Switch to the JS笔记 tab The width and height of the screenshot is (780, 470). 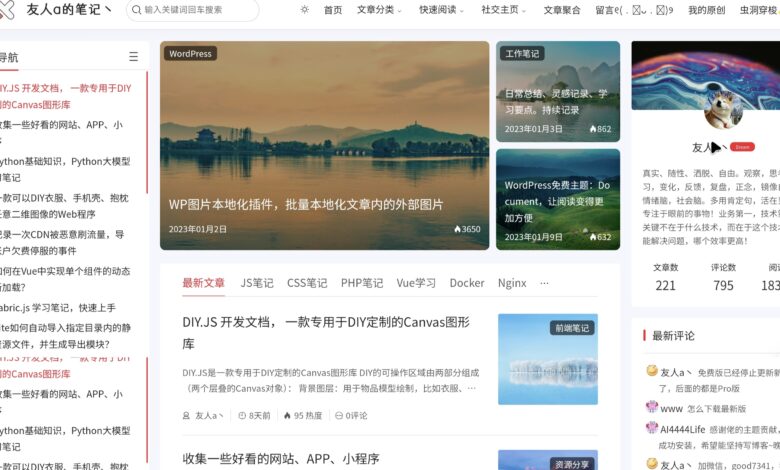[x=256, y=283]
